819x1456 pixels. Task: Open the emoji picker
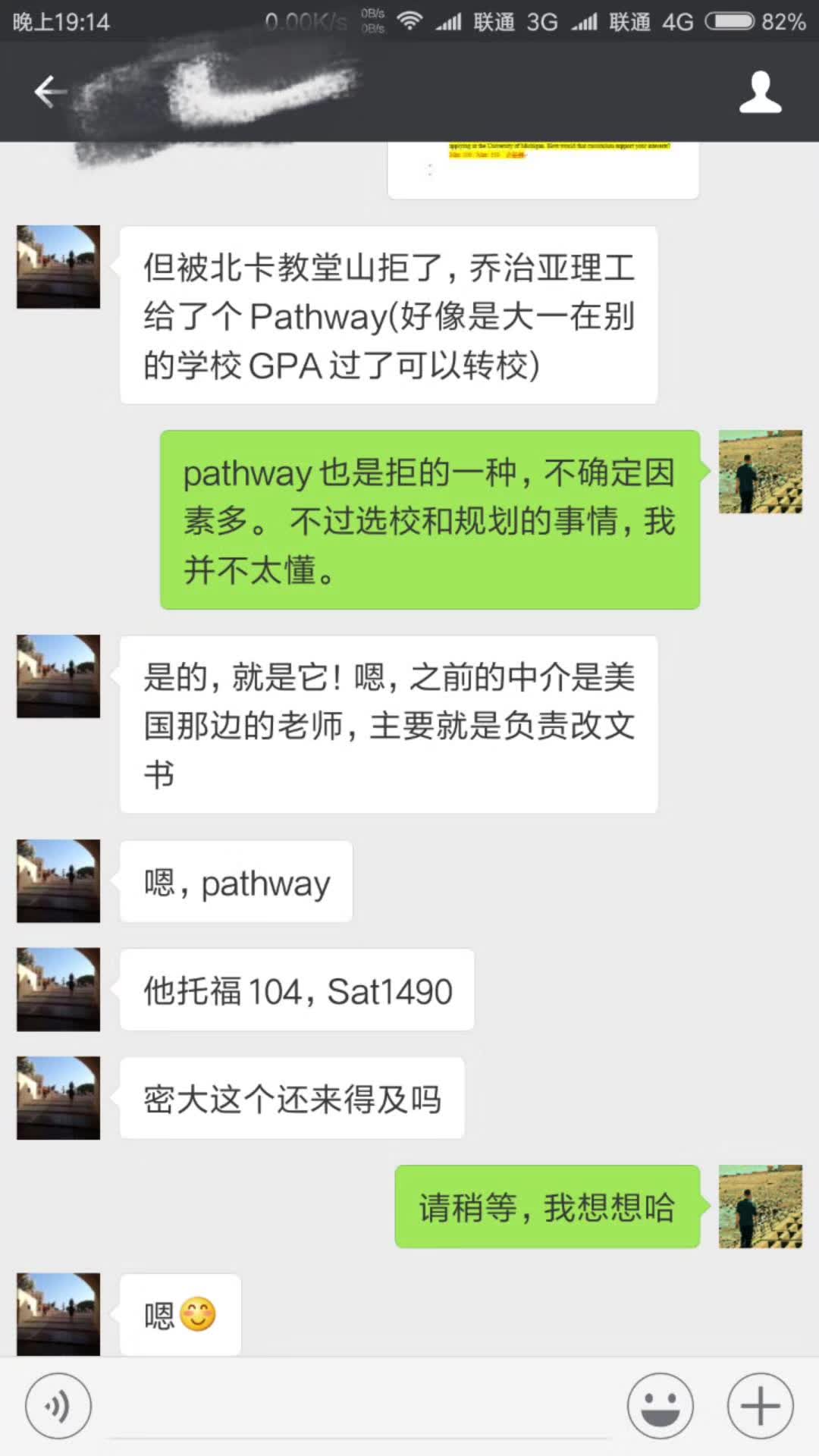click(x=660, y=1406)
